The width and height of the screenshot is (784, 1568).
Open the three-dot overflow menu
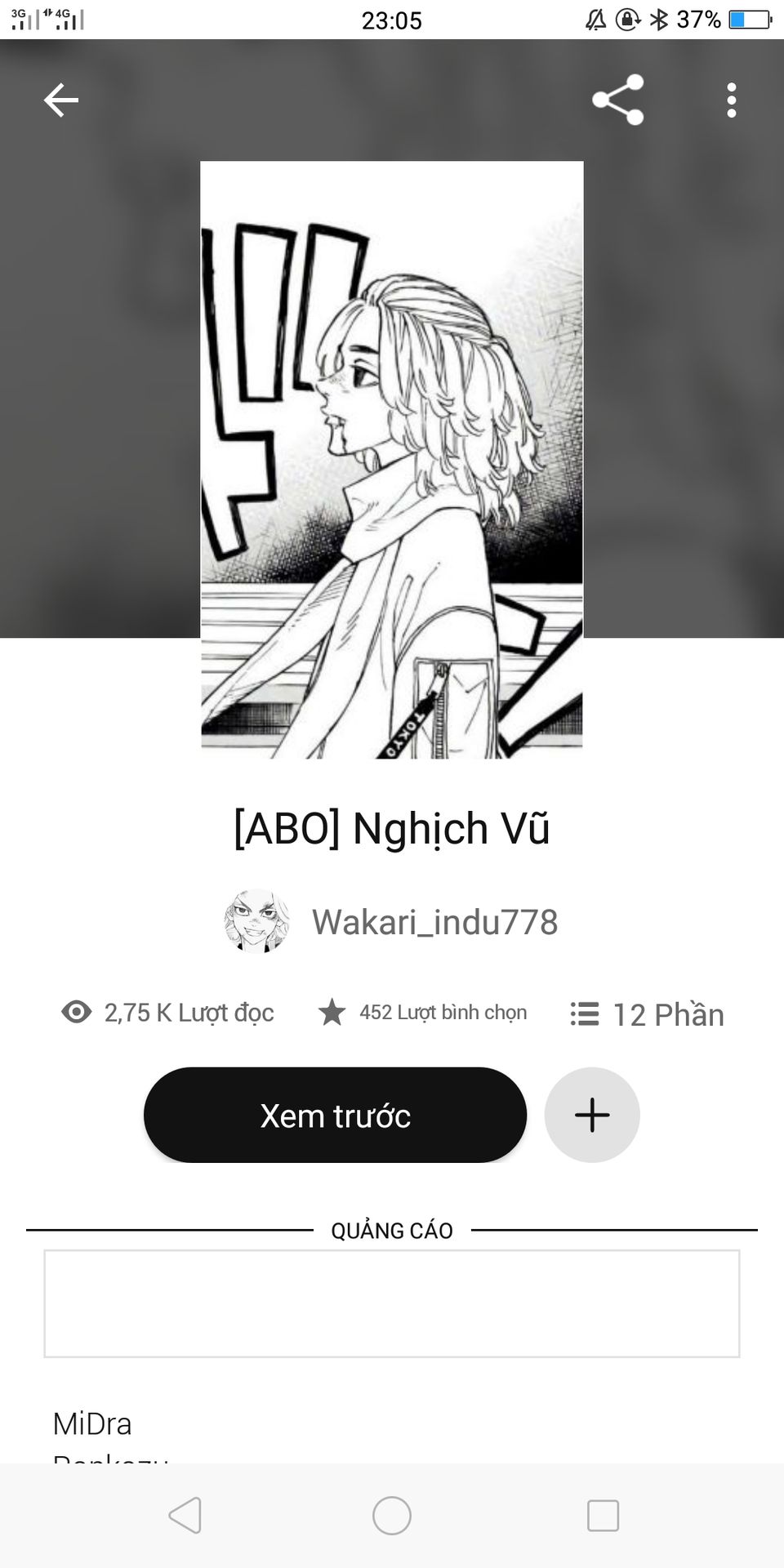(x=731, y=100)
